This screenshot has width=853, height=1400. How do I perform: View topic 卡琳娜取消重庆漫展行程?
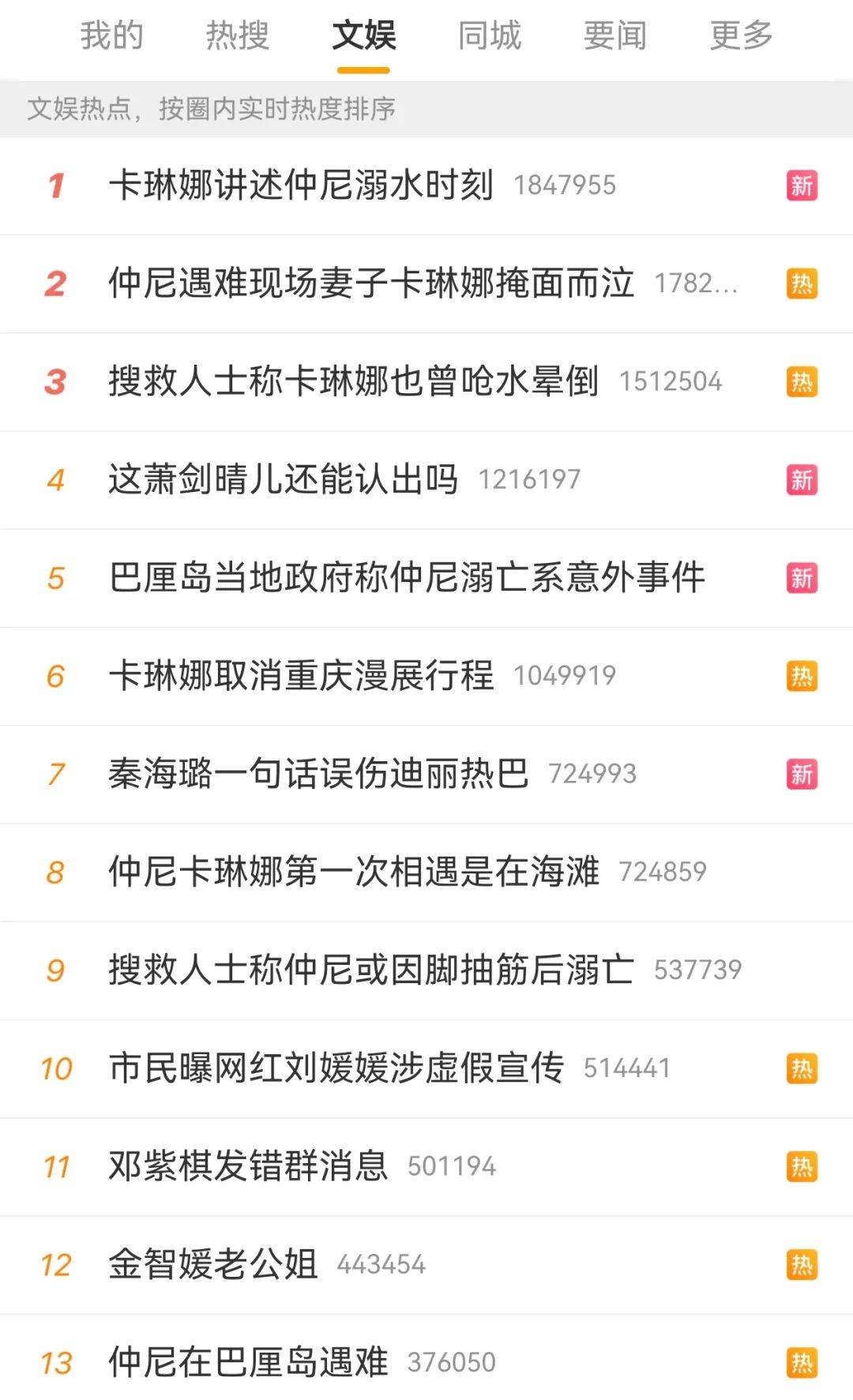click(301, 676)
